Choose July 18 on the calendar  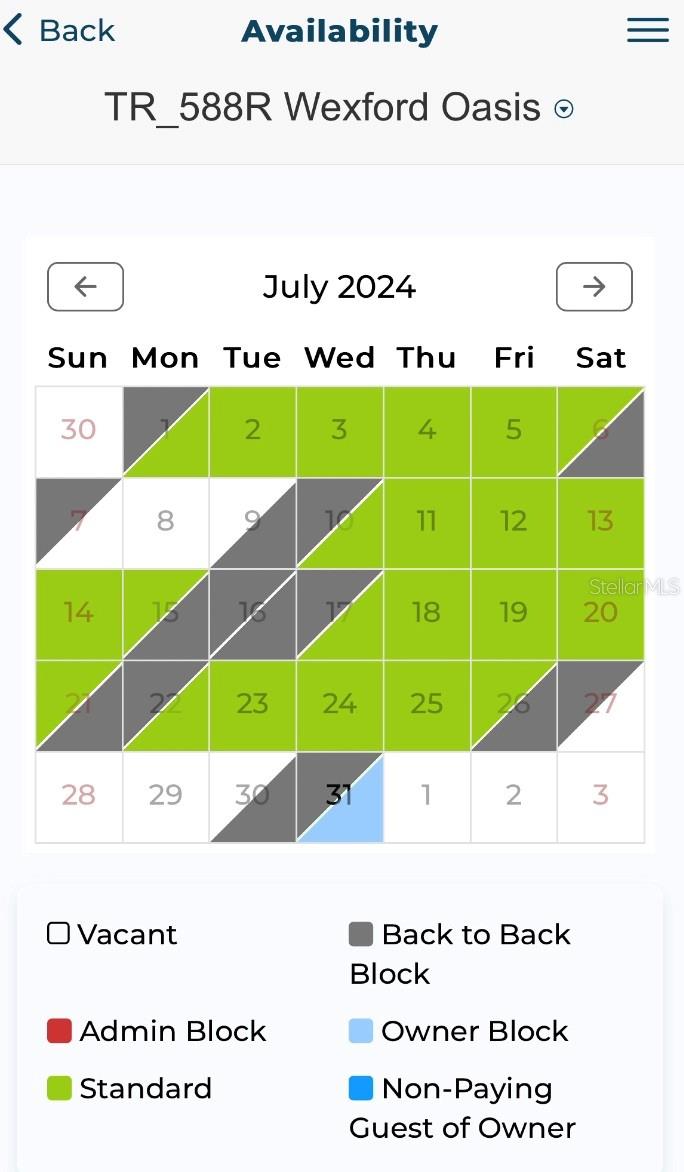[x=427, y=613]
